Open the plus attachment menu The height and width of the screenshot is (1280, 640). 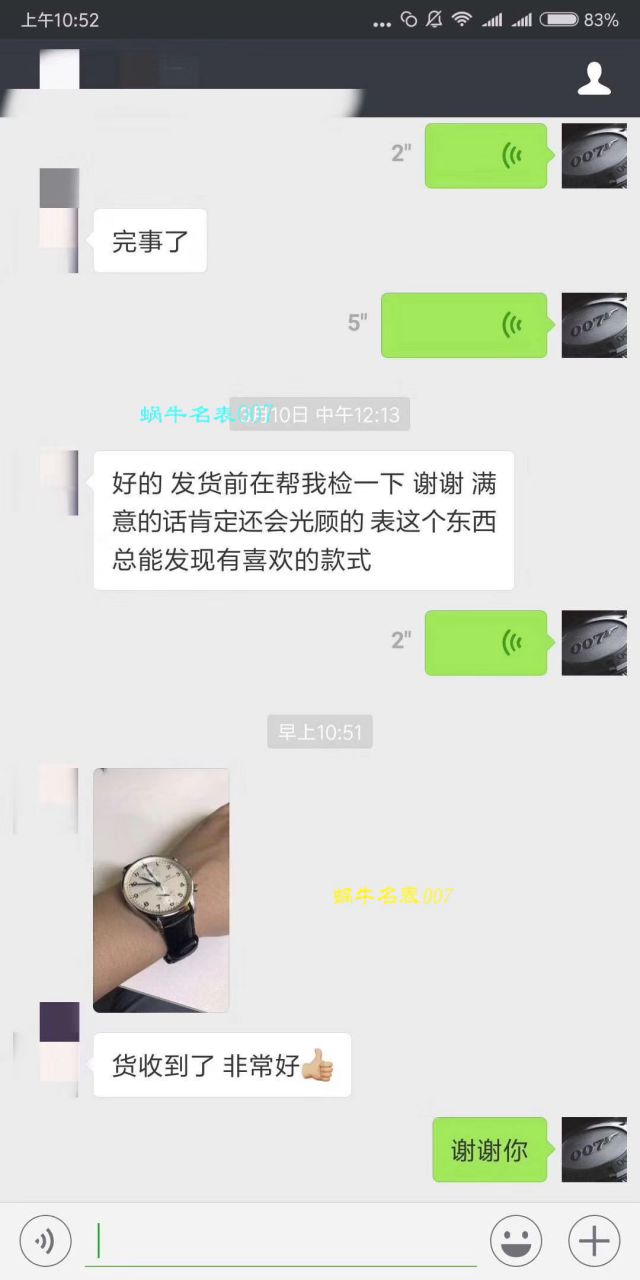pyautogui.click(x=594, y=1242)
